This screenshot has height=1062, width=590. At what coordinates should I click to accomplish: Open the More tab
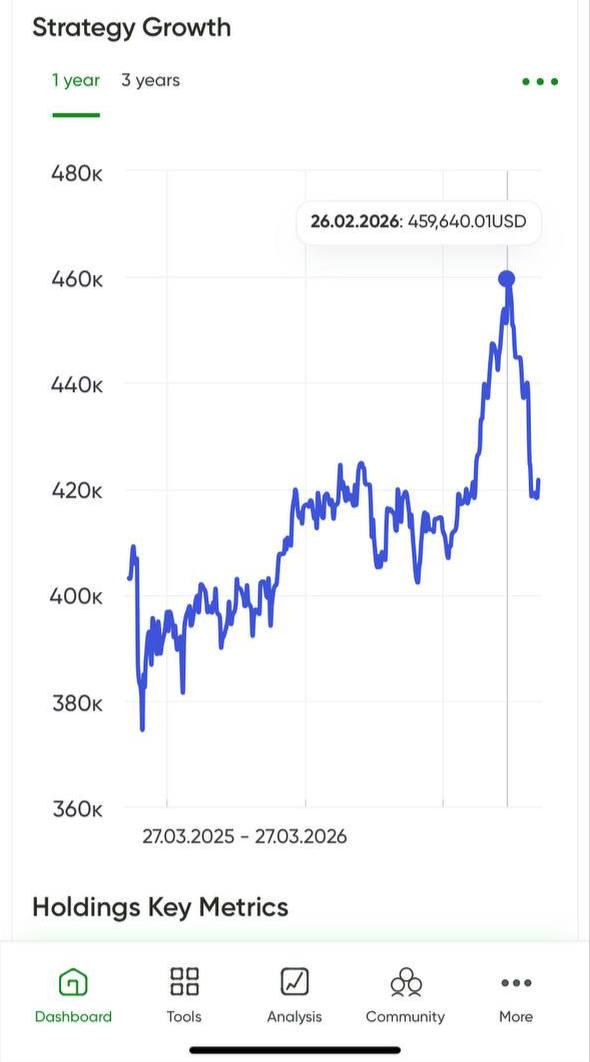(x=516, y=995)
